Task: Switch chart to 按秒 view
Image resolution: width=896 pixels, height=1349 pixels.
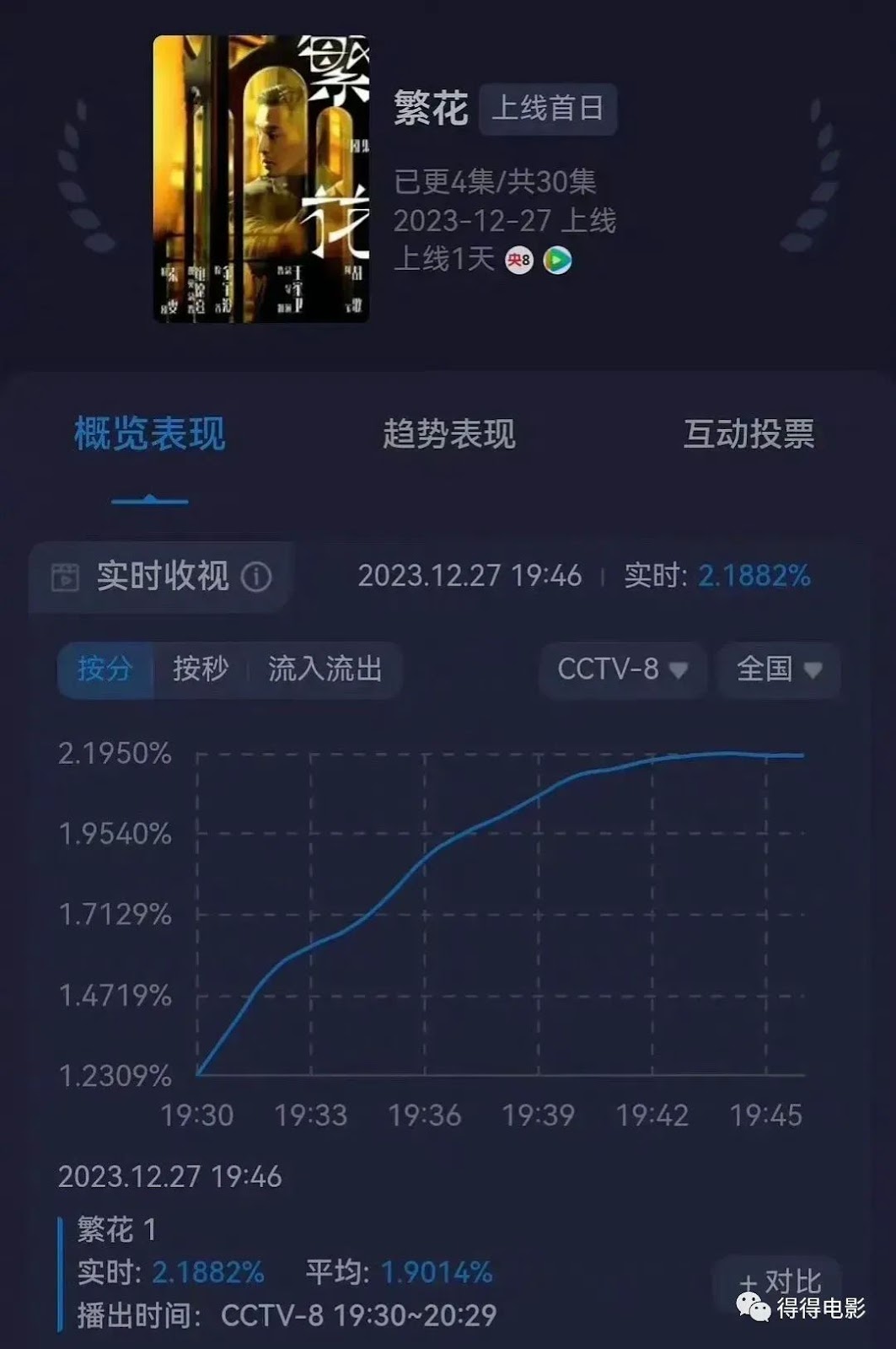Action: coord(201,669)
